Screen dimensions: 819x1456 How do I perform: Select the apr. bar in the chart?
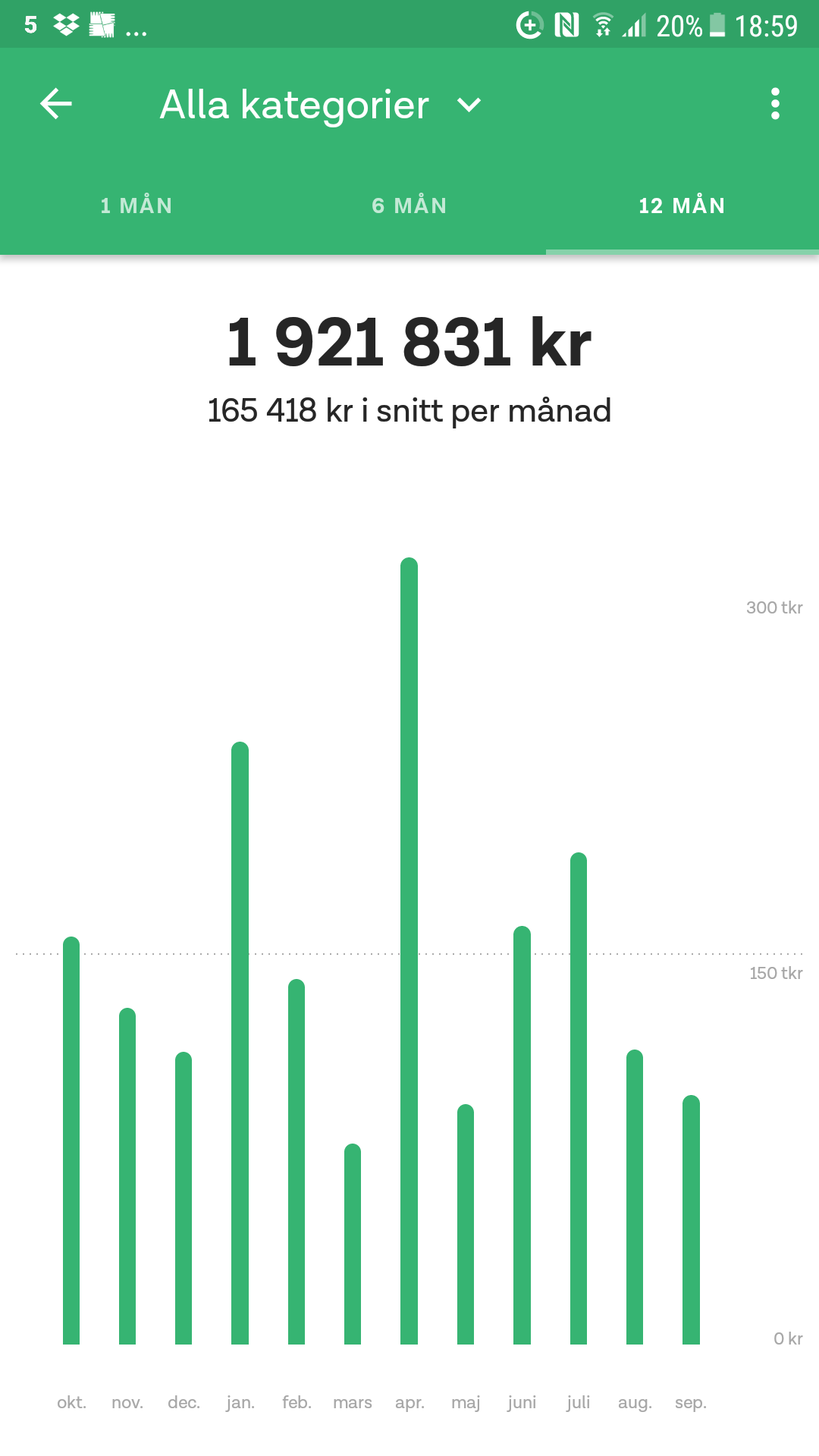pos(409,952)
